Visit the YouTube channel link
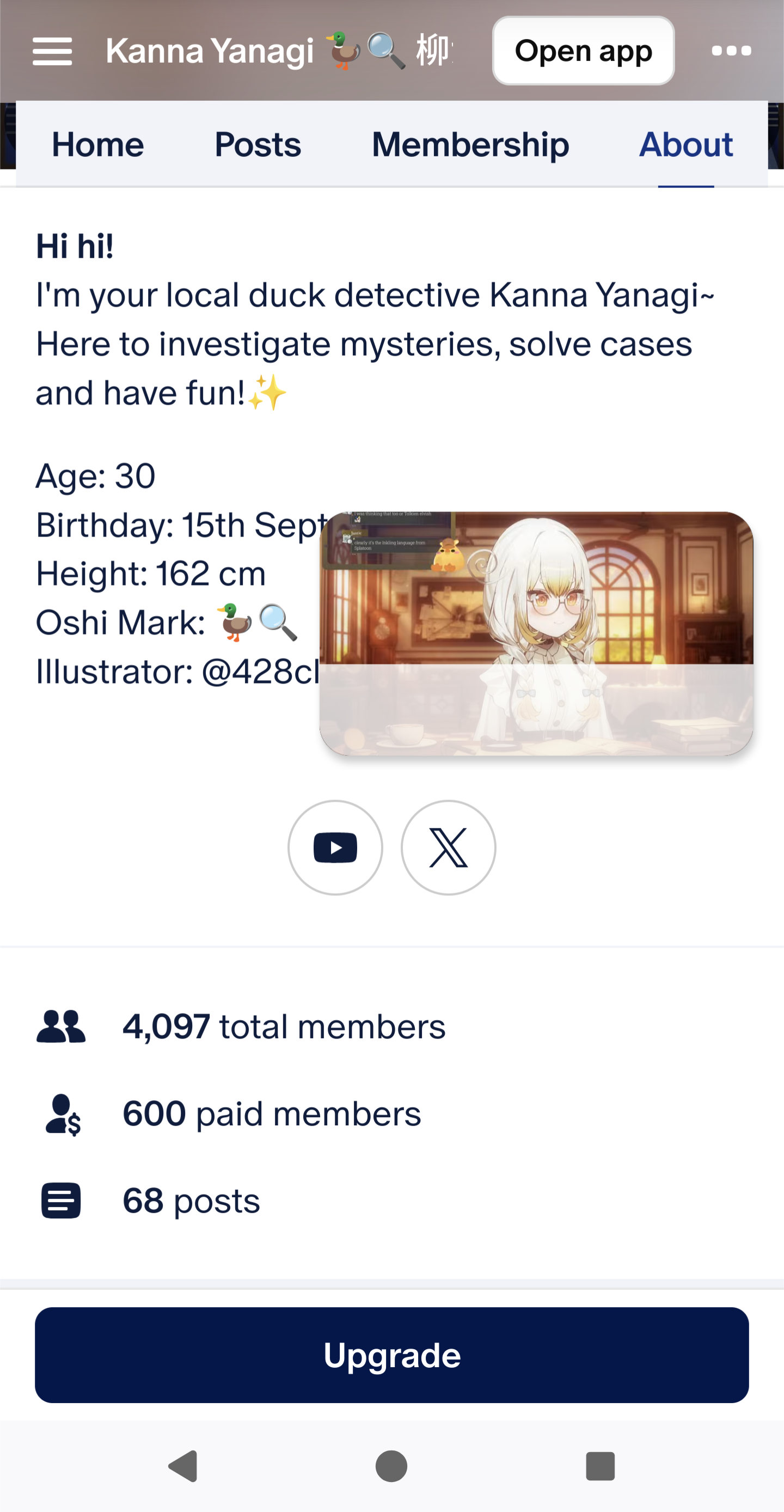Screen dimensions: 784x1512 tap(335, 848)
